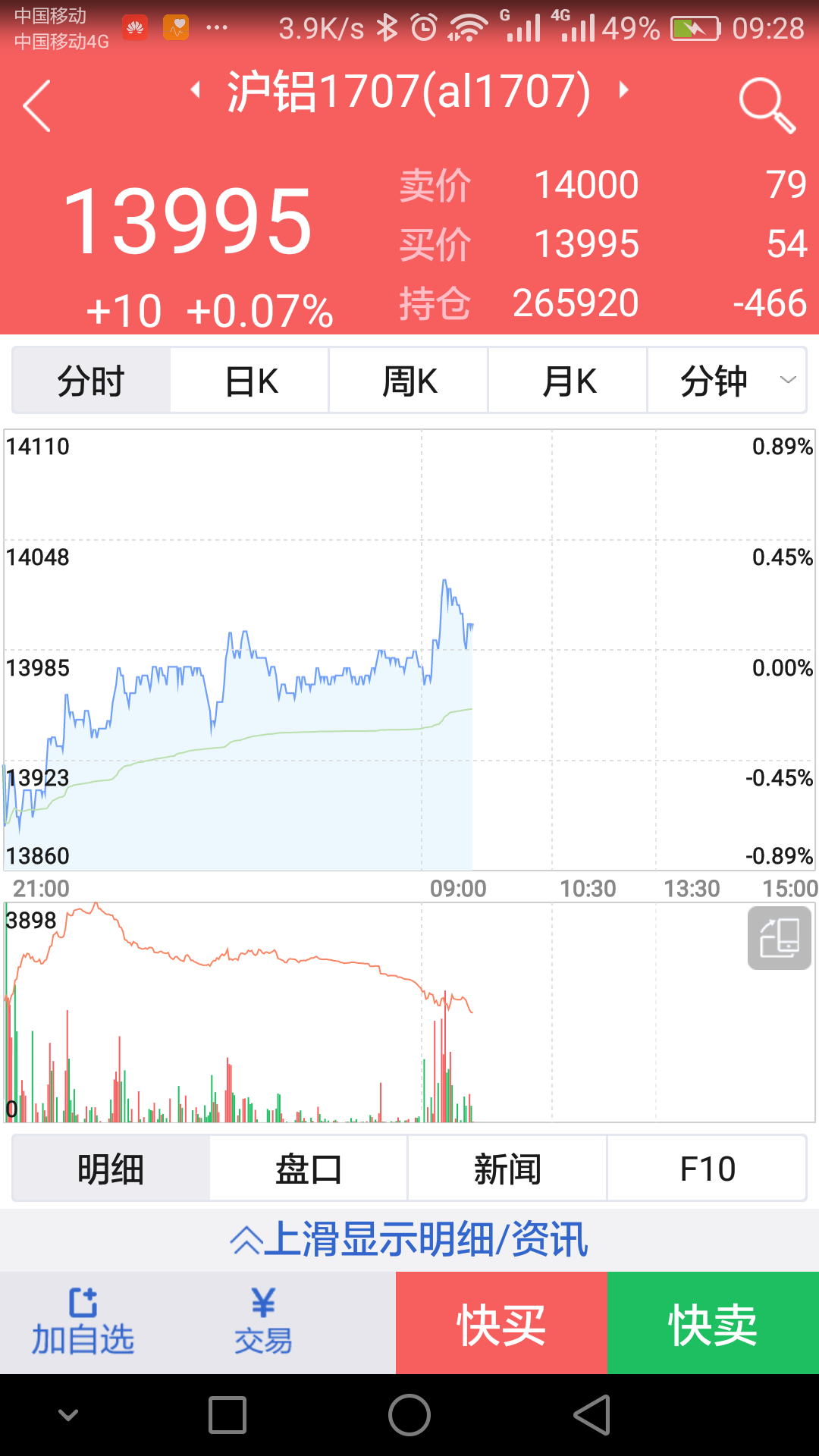Screen dimensions: 819x1456
Task: Add contract to watchlist via 加自选
Action: (x=83, y=1323)
